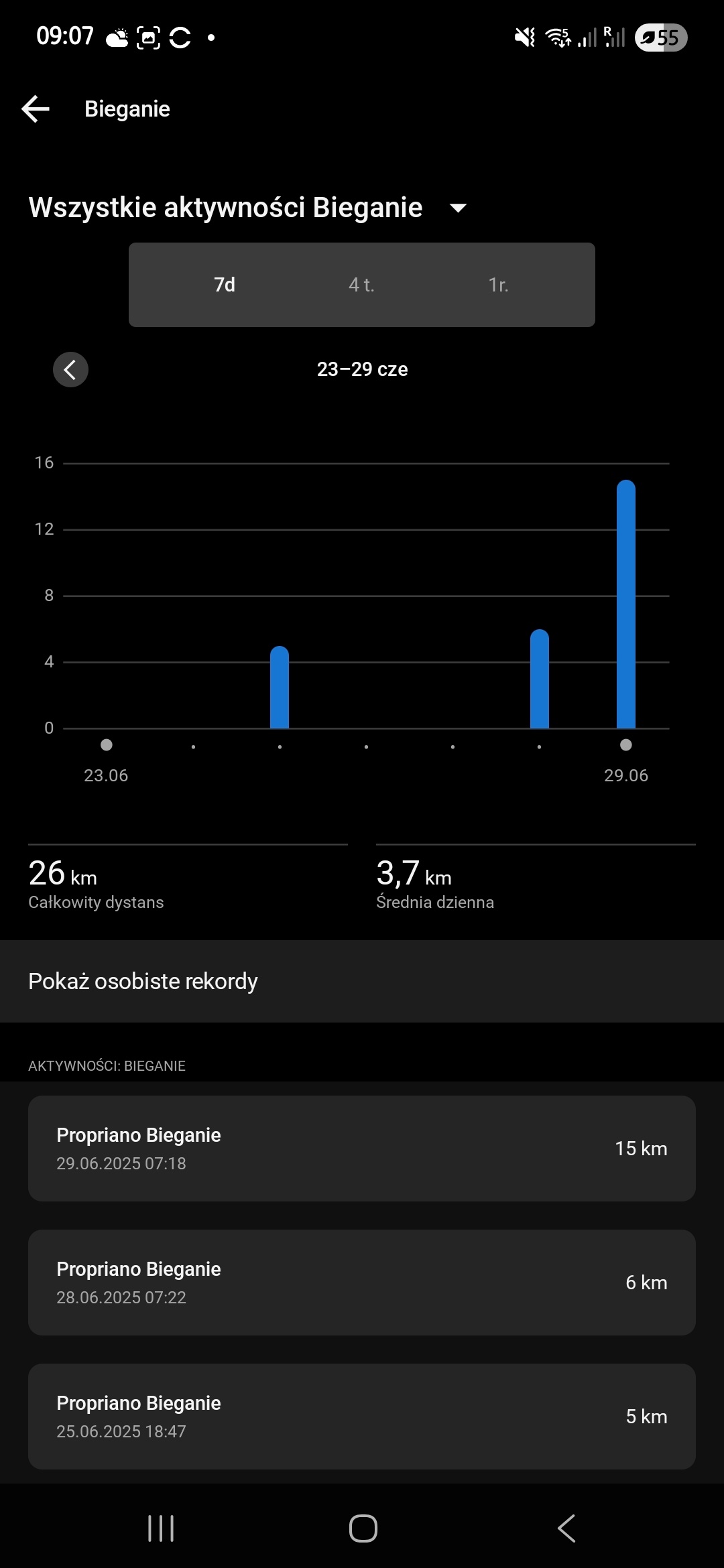This screenshot has width=724, height=1568.
Task: Open the recent apps overview
Action: (161, 1528)
